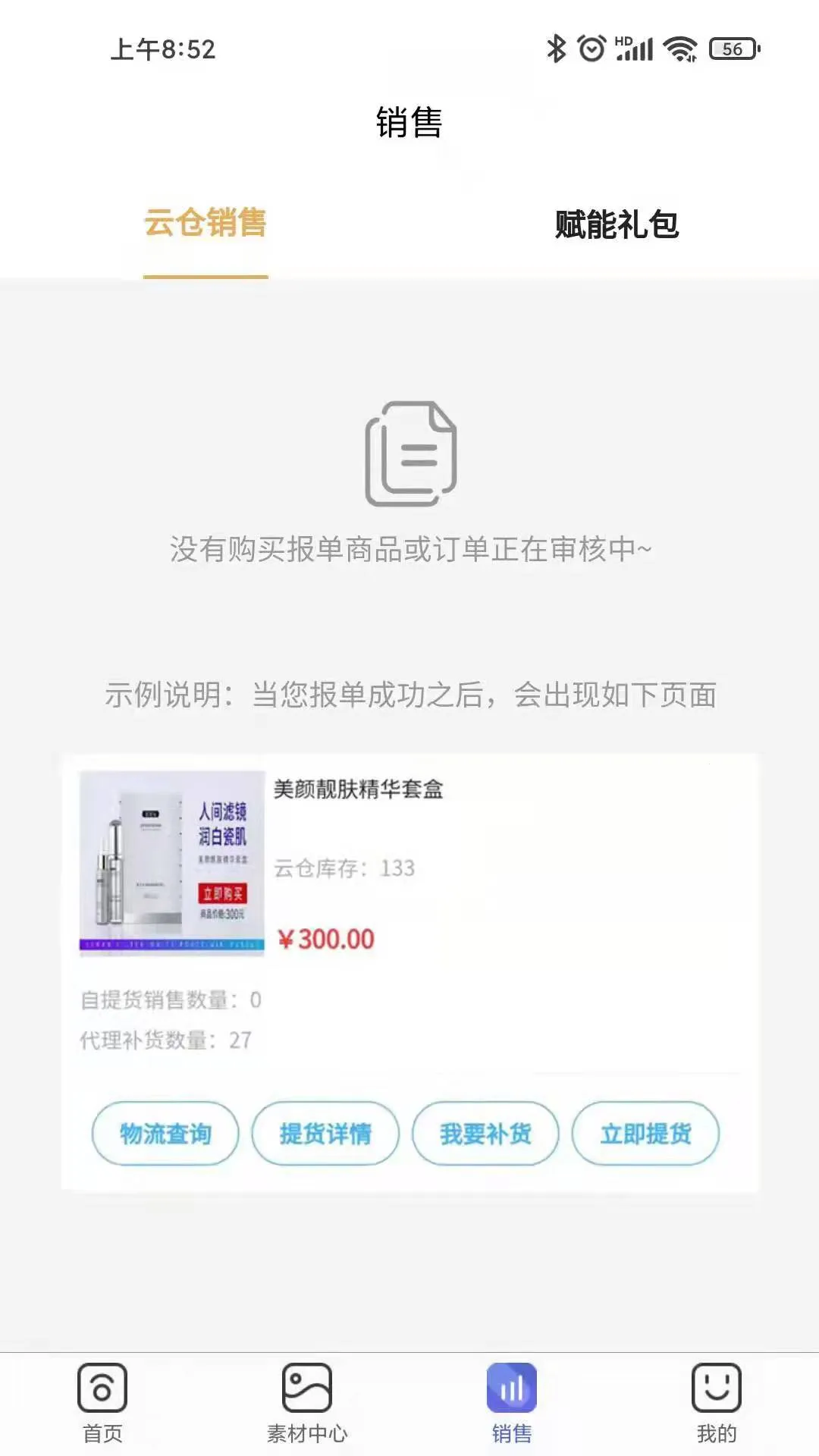Tap the 销售 page title
819x1456 pixels.
pyautogui.click(x=409, y=121)
